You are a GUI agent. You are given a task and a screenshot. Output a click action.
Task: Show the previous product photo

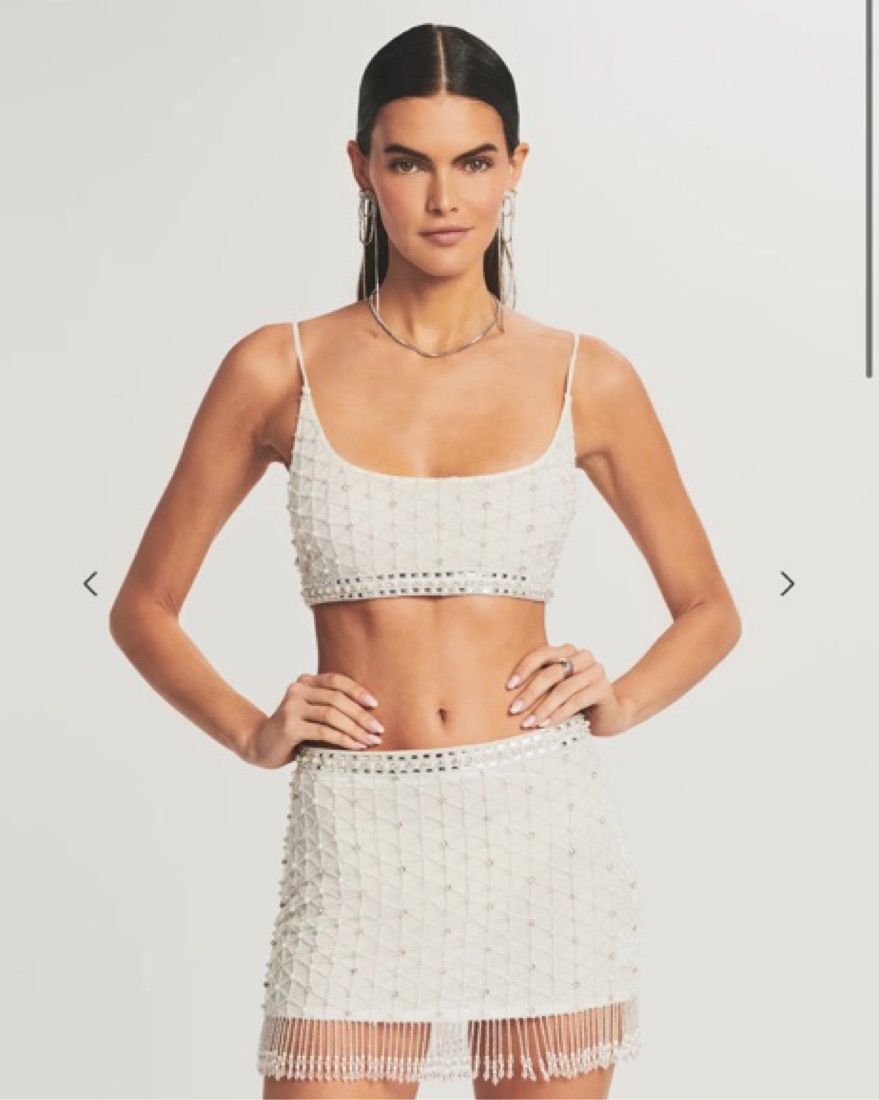(90, 583)
